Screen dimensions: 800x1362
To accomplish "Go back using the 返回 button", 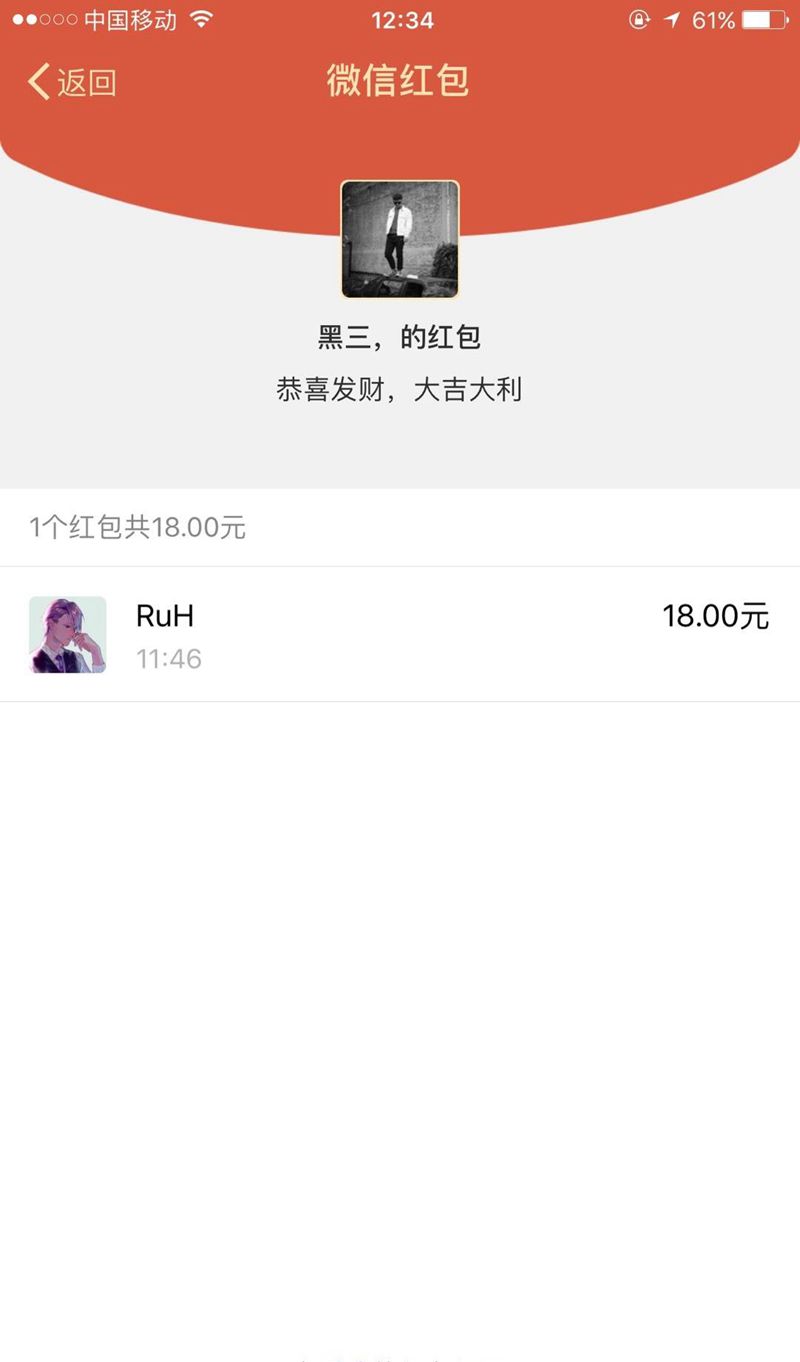I will [72, 82].
